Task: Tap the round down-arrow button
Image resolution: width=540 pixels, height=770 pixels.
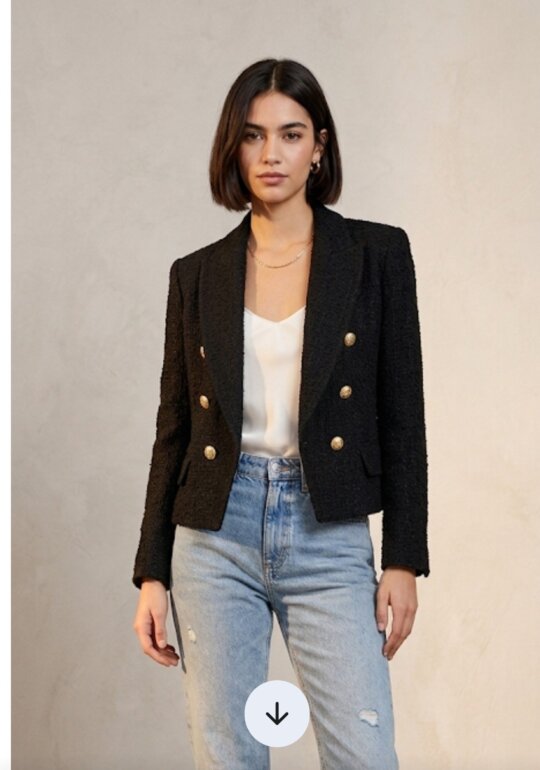Action: coord(277,714)
